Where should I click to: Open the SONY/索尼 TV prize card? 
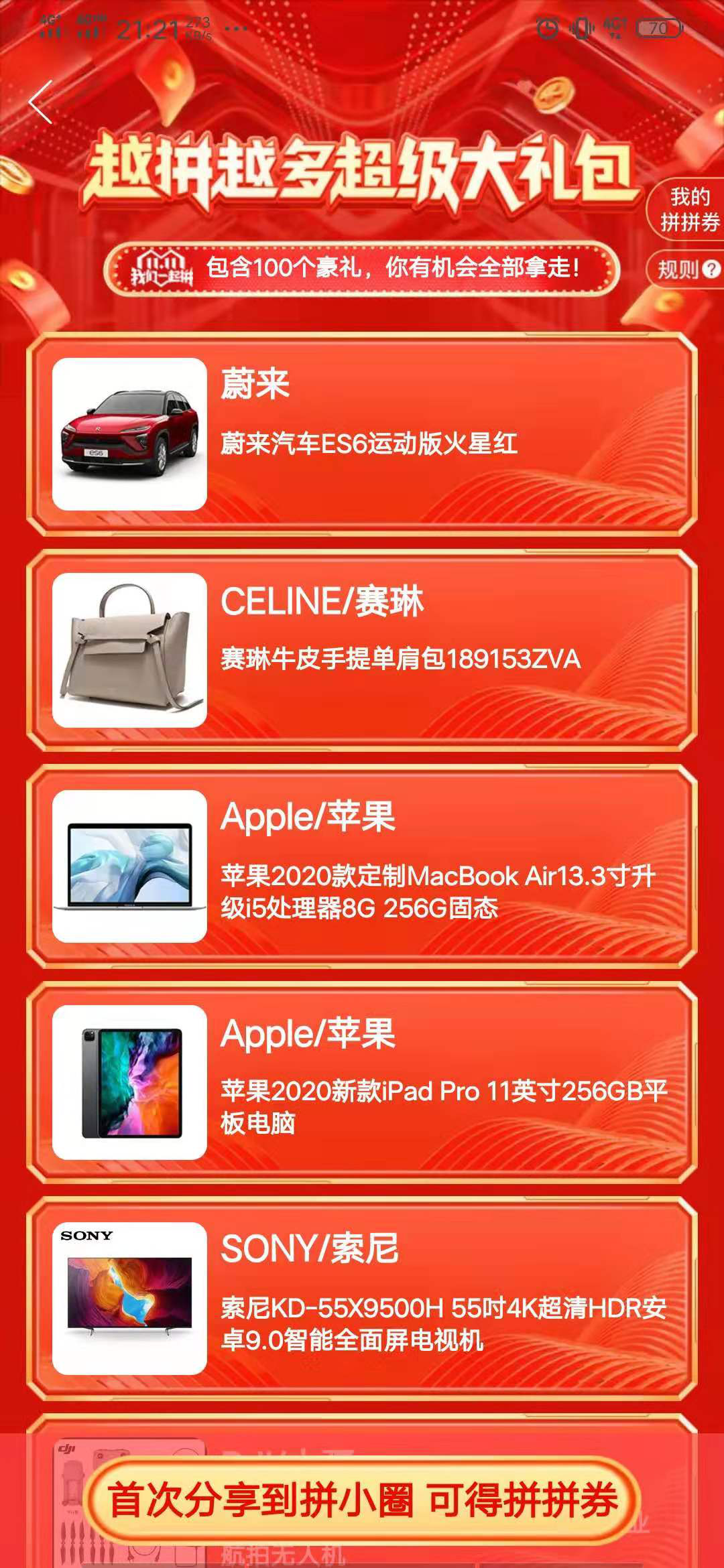362,1298
